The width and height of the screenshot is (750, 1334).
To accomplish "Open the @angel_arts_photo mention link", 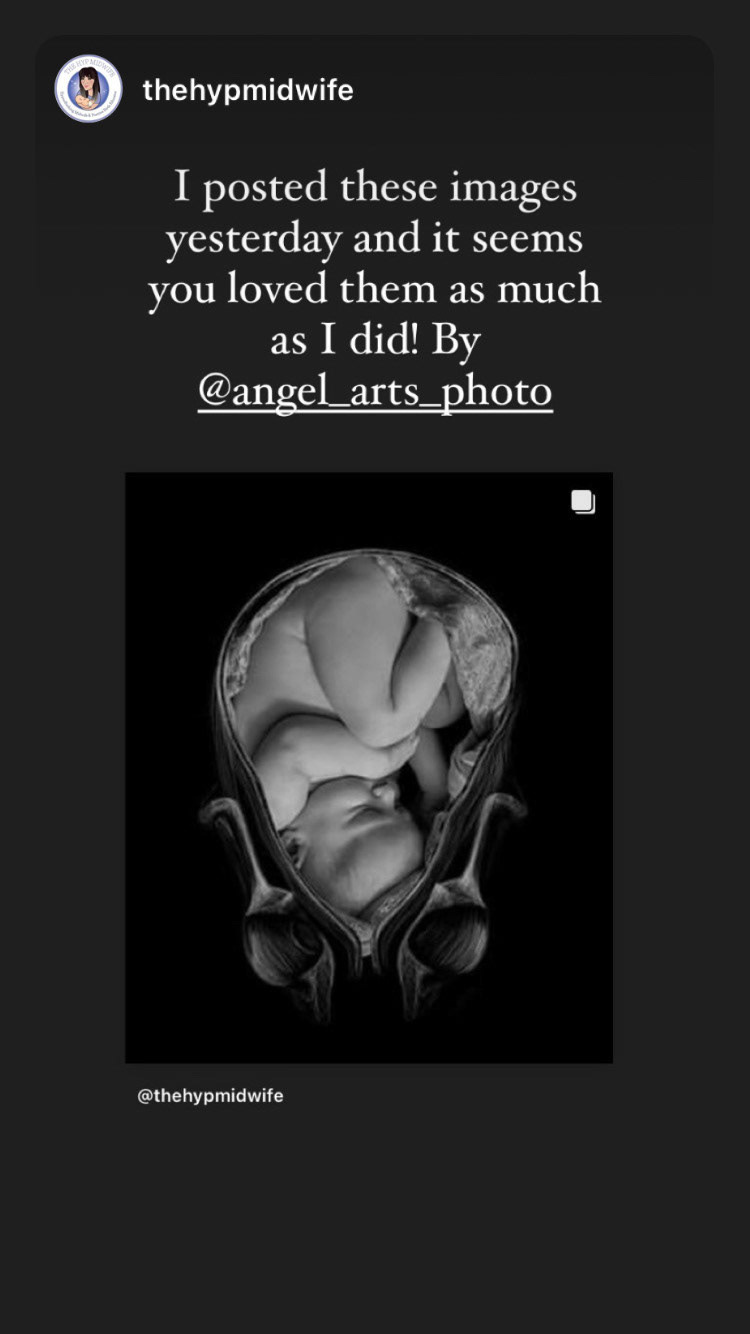I will pos(375,391).
